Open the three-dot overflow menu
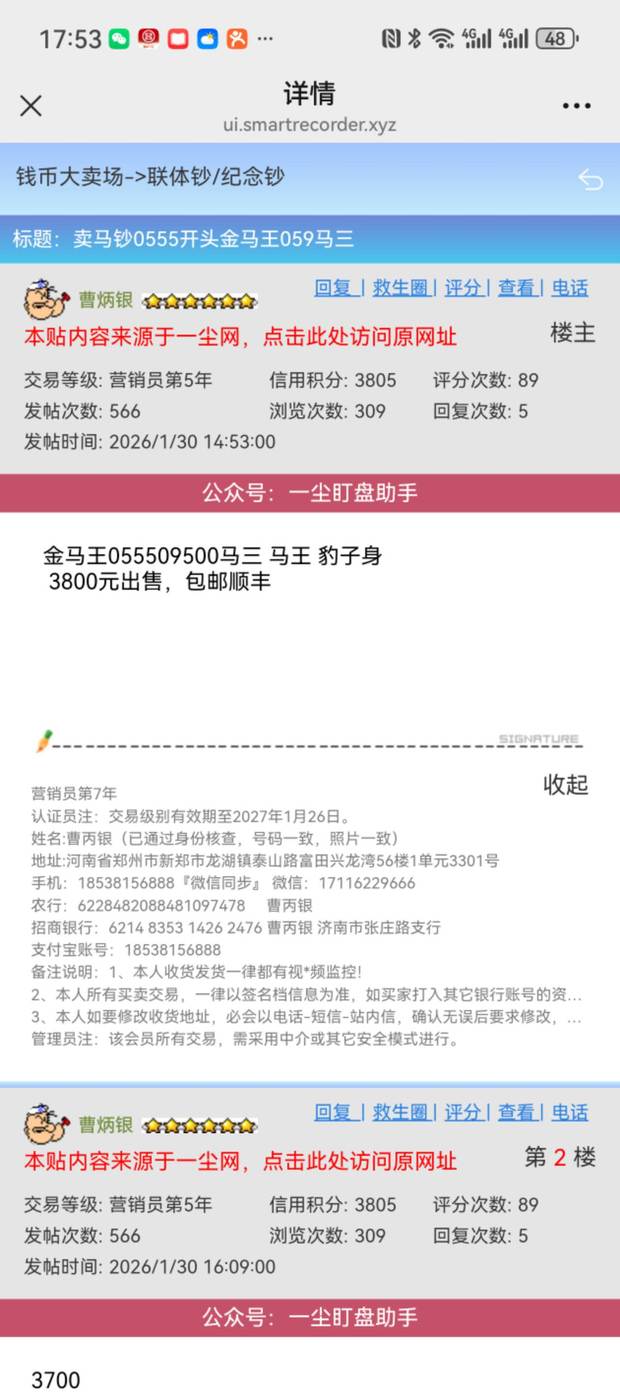The height and width of the screenshot is (1400, 620). point(576,106)
